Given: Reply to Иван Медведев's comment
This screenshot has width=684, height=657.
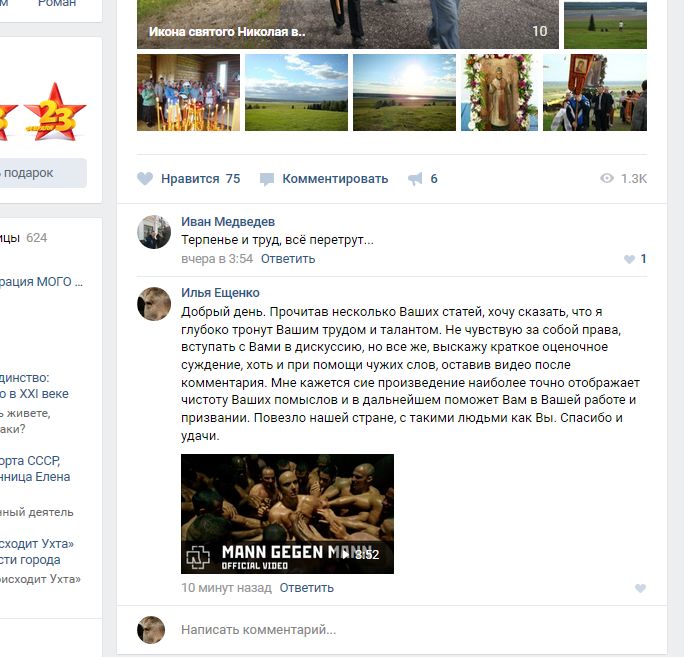Looking at the screenshot, I should (x=288, y=259).
